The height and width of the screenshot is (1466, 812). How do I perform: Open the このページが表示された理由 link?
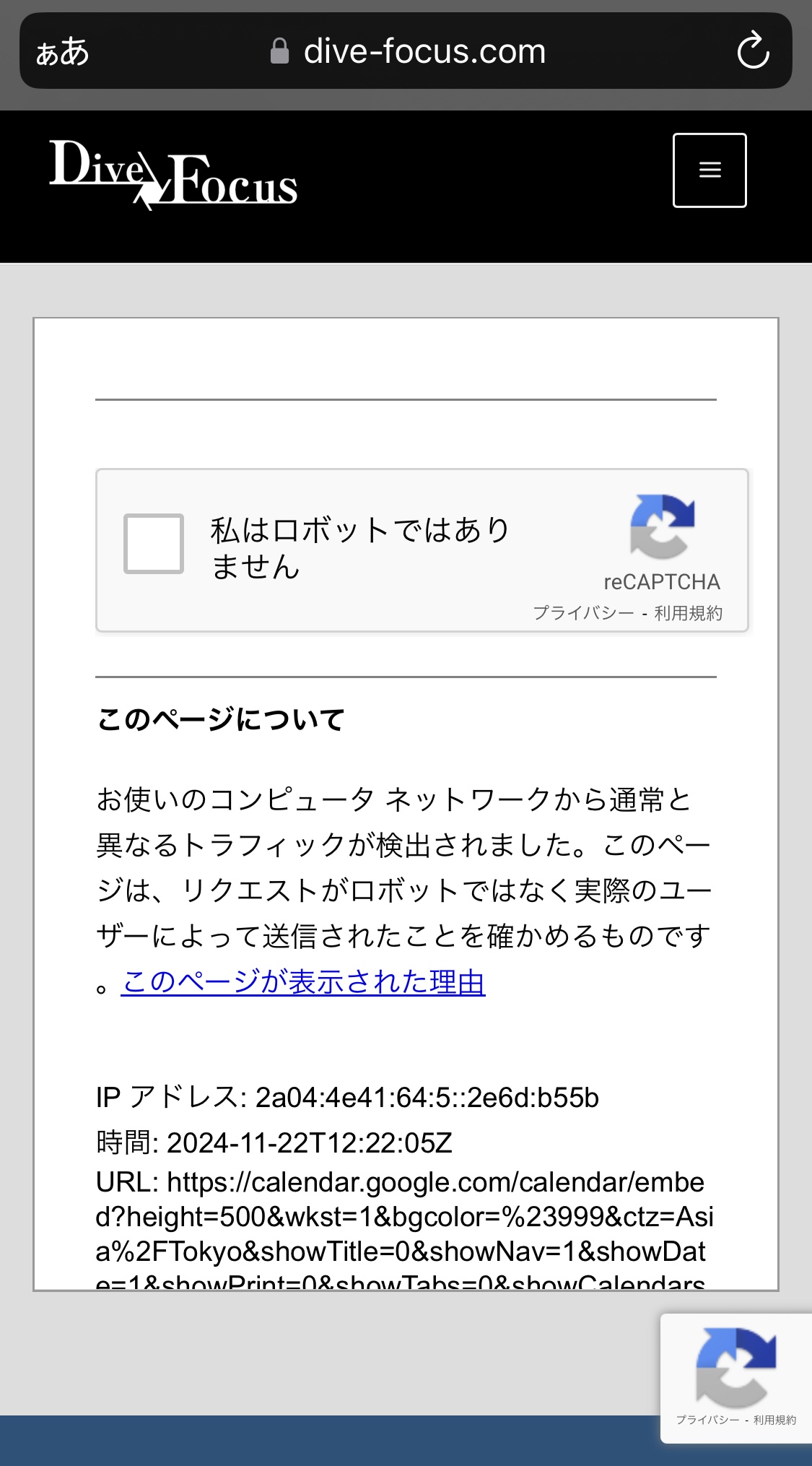click(303, 981)
